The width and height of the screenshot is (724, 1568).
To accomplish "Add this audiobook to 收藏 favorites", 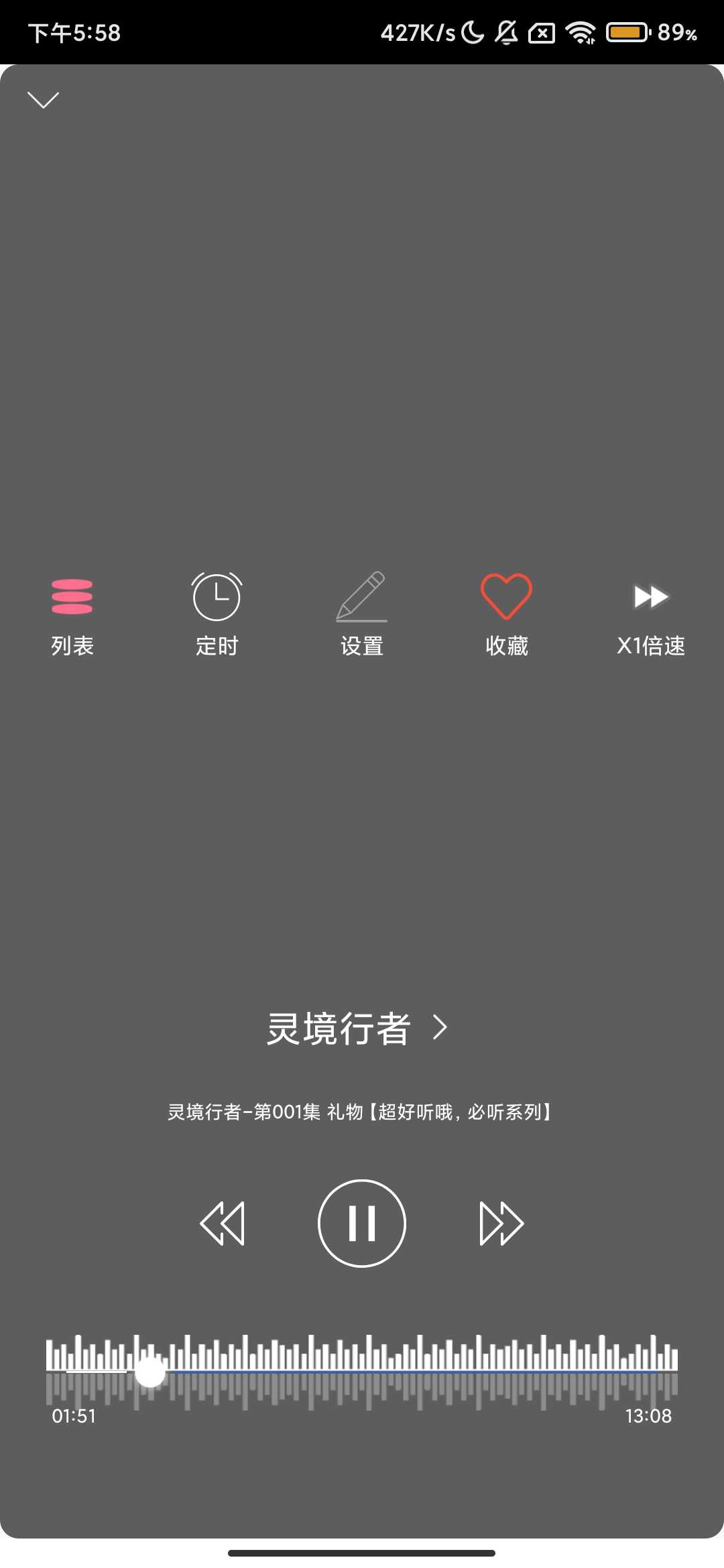I will click(x=506, y=613).
